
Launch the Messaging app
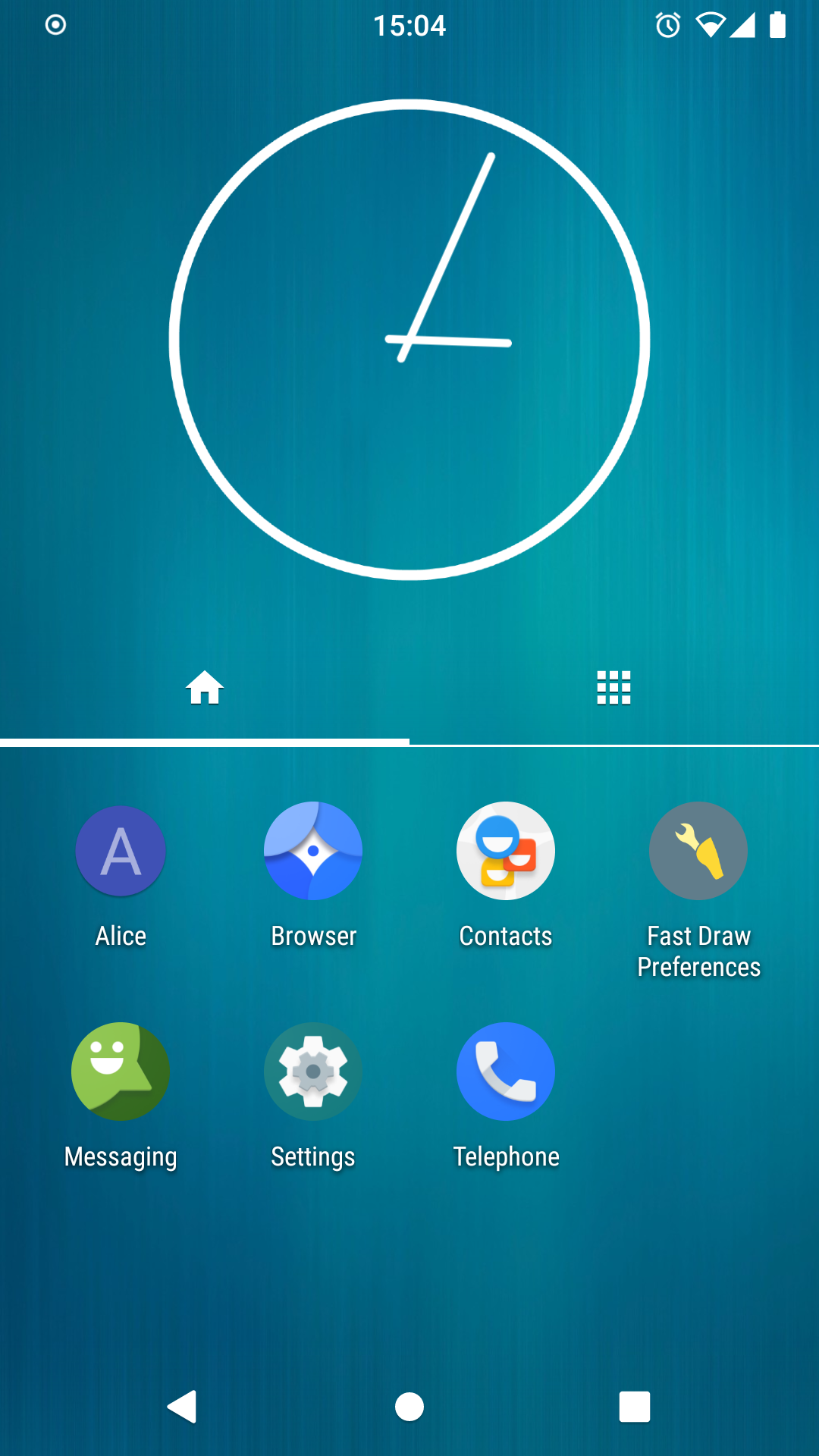[x=121, y=1072]
